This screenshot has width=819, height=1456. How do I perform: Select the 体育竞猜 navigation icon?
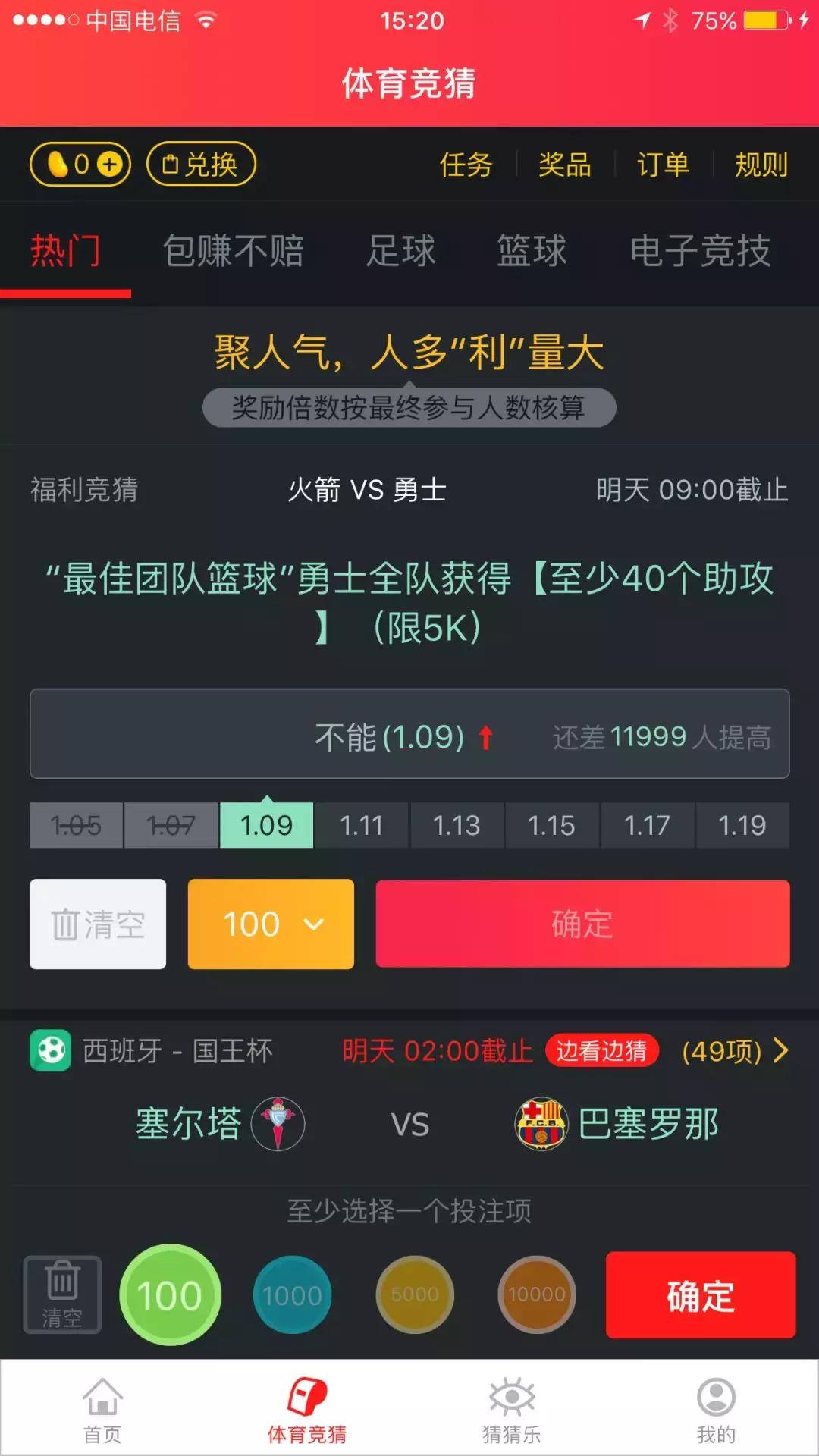pos(307,1399)
